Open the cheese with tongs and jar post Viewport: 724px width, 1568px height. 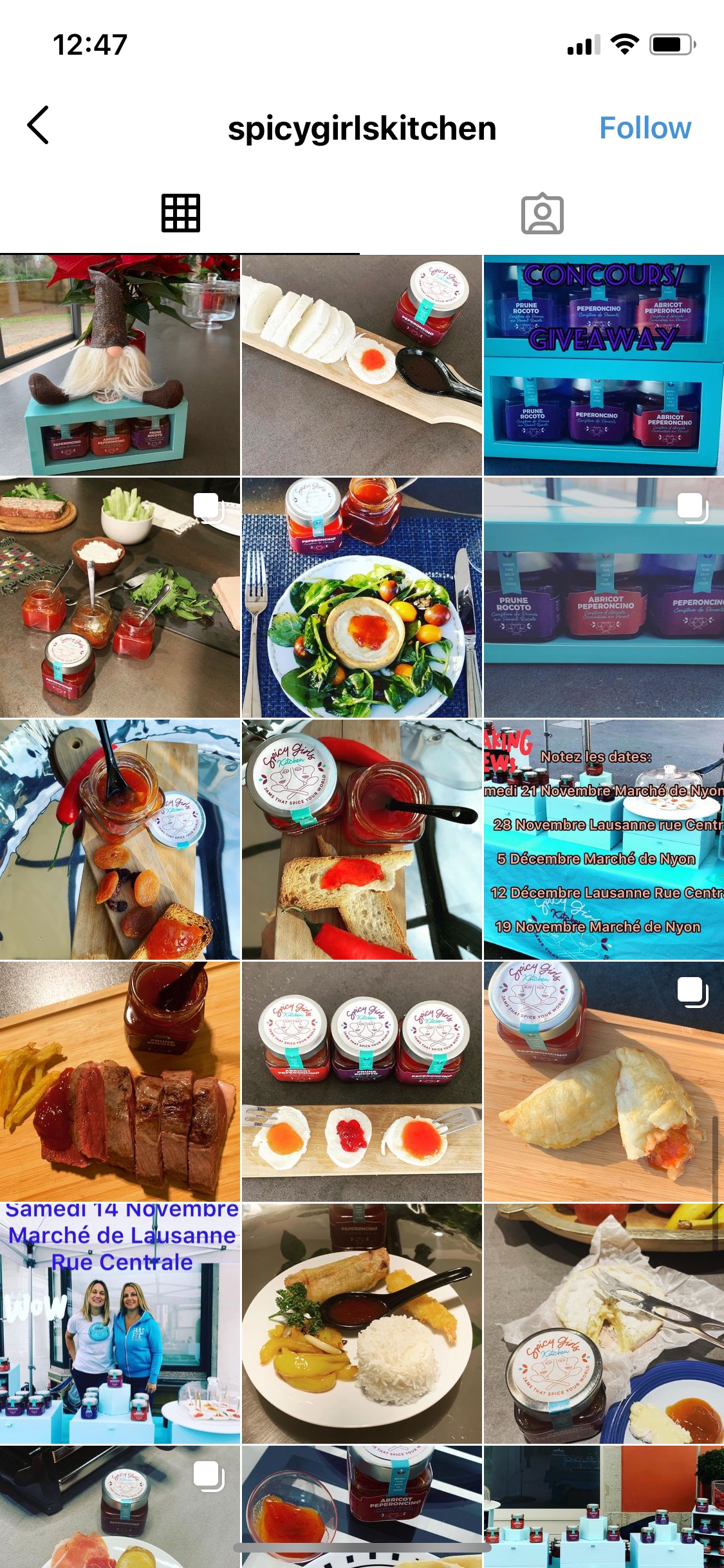tap(604, 1323)
